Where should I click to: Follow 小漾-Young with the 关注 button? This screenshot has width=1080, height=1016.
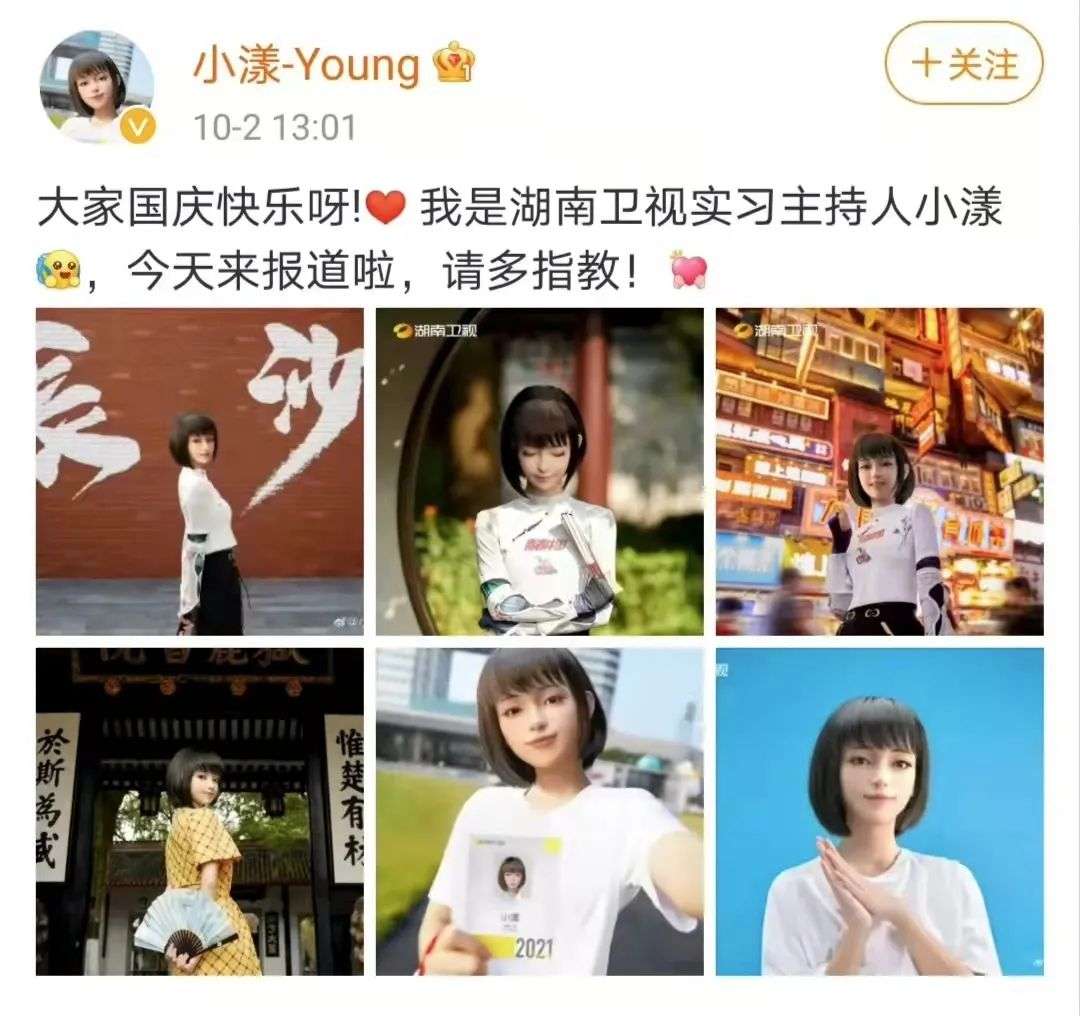964,66
